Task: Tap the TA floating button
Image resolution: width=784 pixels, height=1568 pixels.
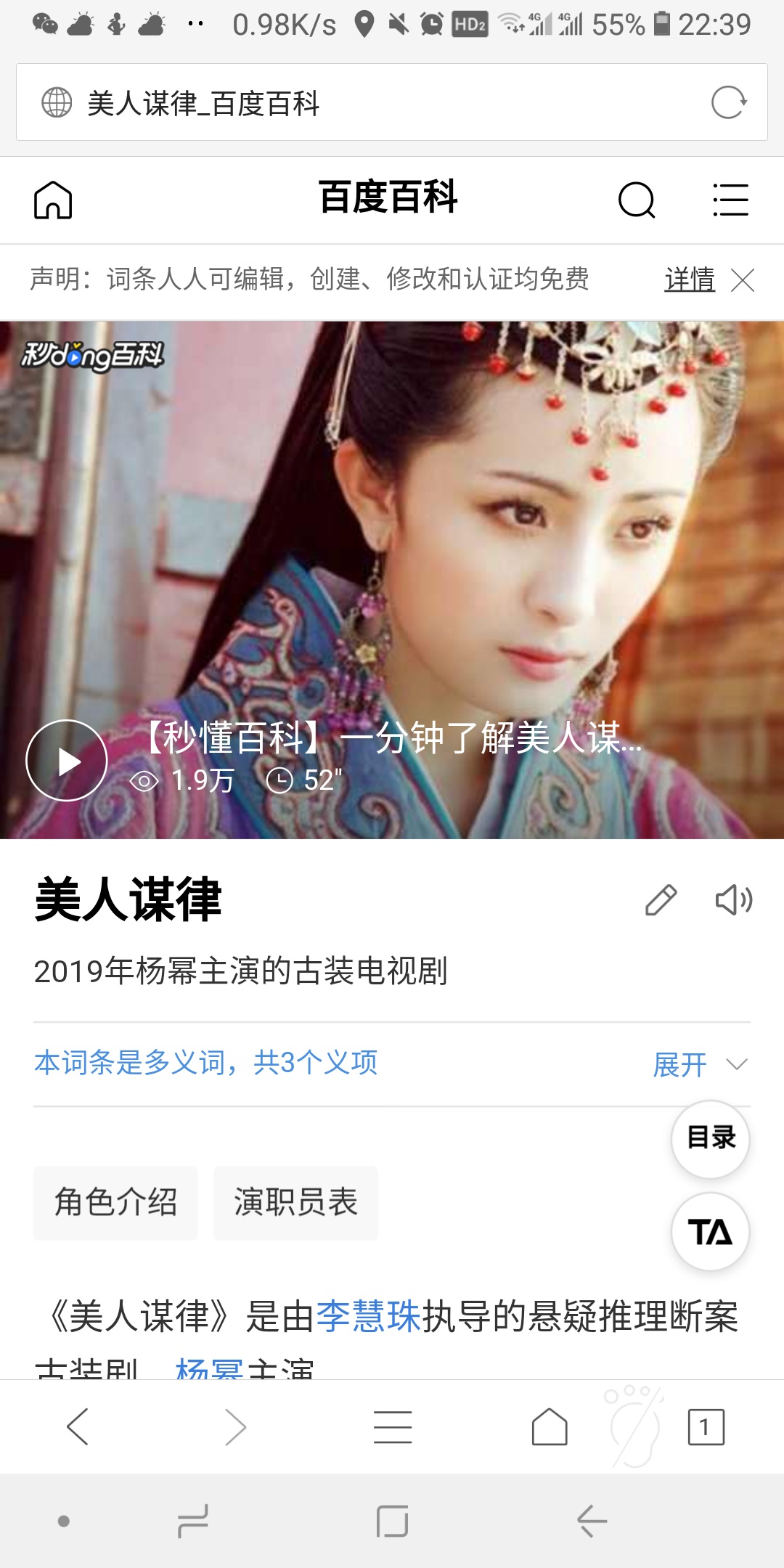Action: click(x=711, y=1232)
